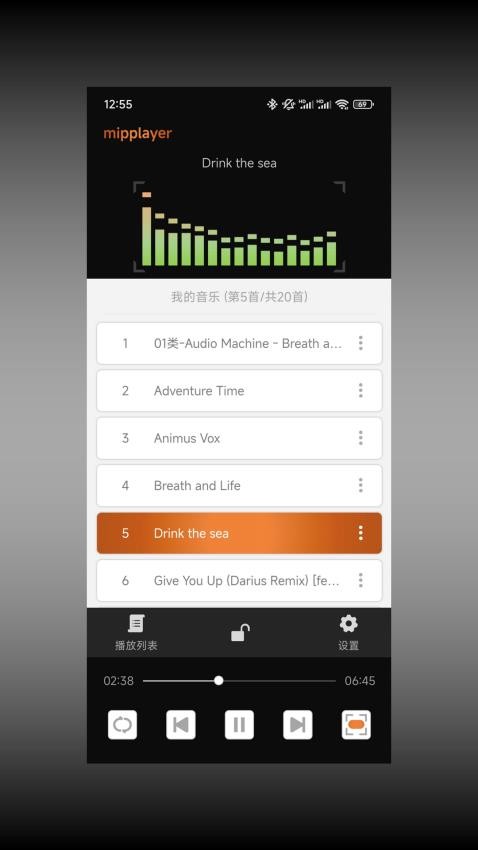478x850 pixels.
Task: Play Breath and Life
Action: [x=239, y=485]
